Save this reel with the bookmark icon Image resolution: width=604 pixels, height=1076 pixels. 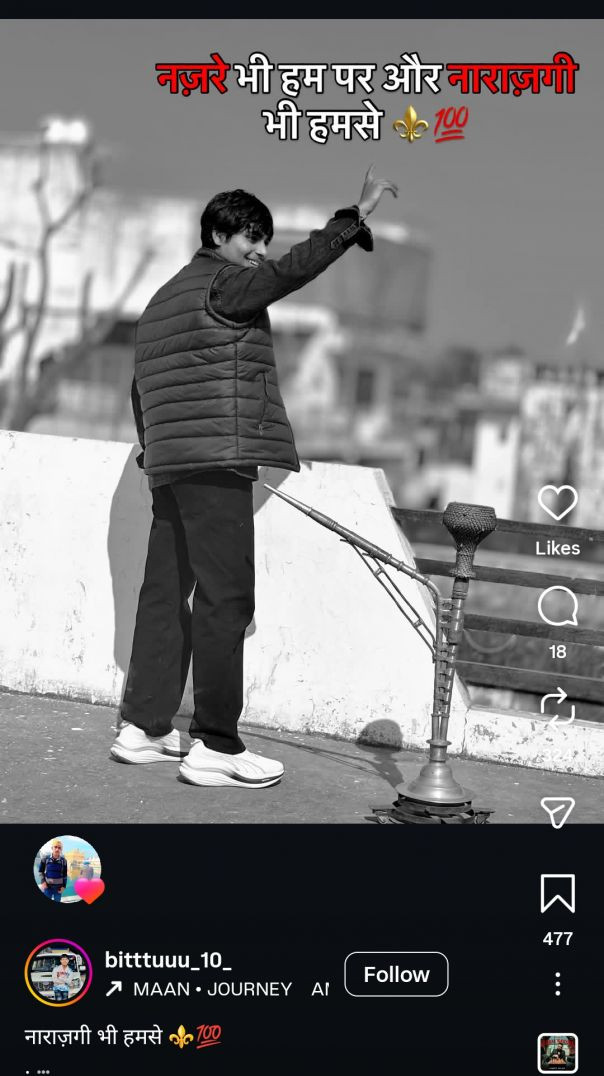557,893
